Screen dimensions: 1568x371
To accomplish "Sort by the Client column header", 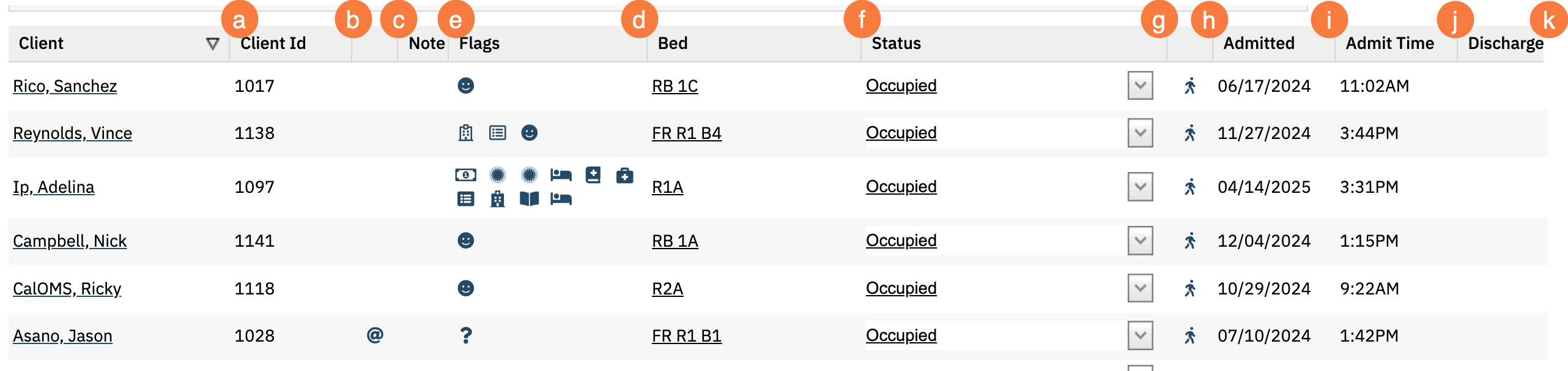I will (41, 43).
